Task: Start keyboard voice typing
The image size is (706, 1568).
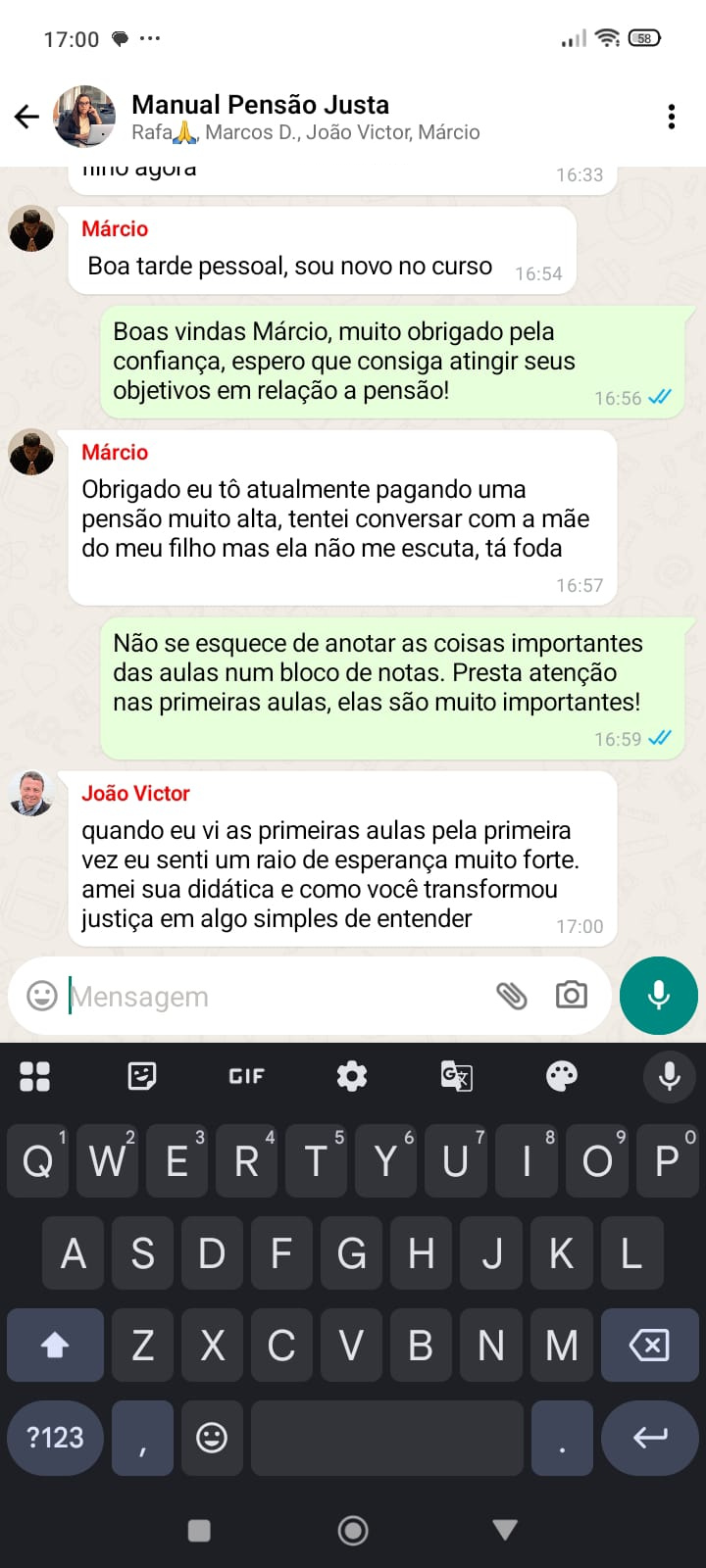Action: click(x=670, y=1076)
